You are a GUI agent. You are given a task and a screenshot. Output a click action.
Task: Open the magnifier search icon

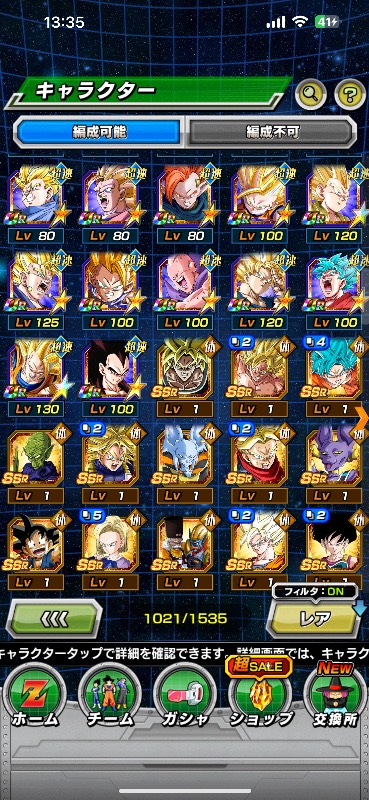coord(311,94)
